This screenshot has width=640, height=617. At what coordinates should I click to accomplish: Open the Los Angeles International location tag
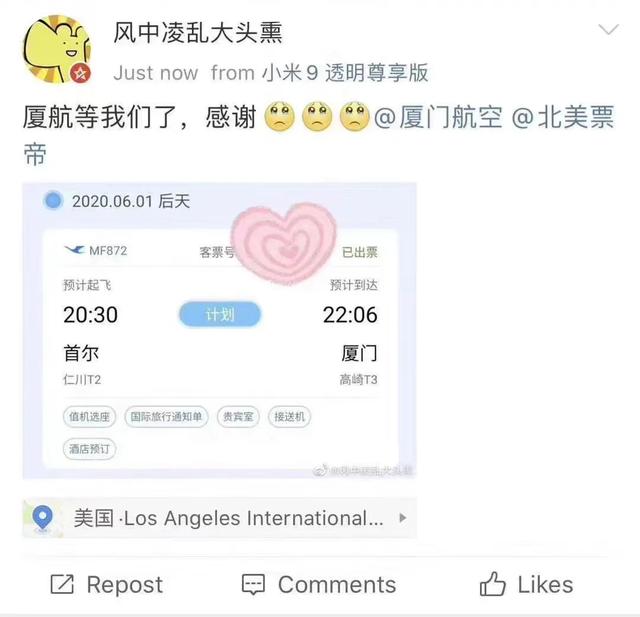pyautogui.click(x=219, y=518)
